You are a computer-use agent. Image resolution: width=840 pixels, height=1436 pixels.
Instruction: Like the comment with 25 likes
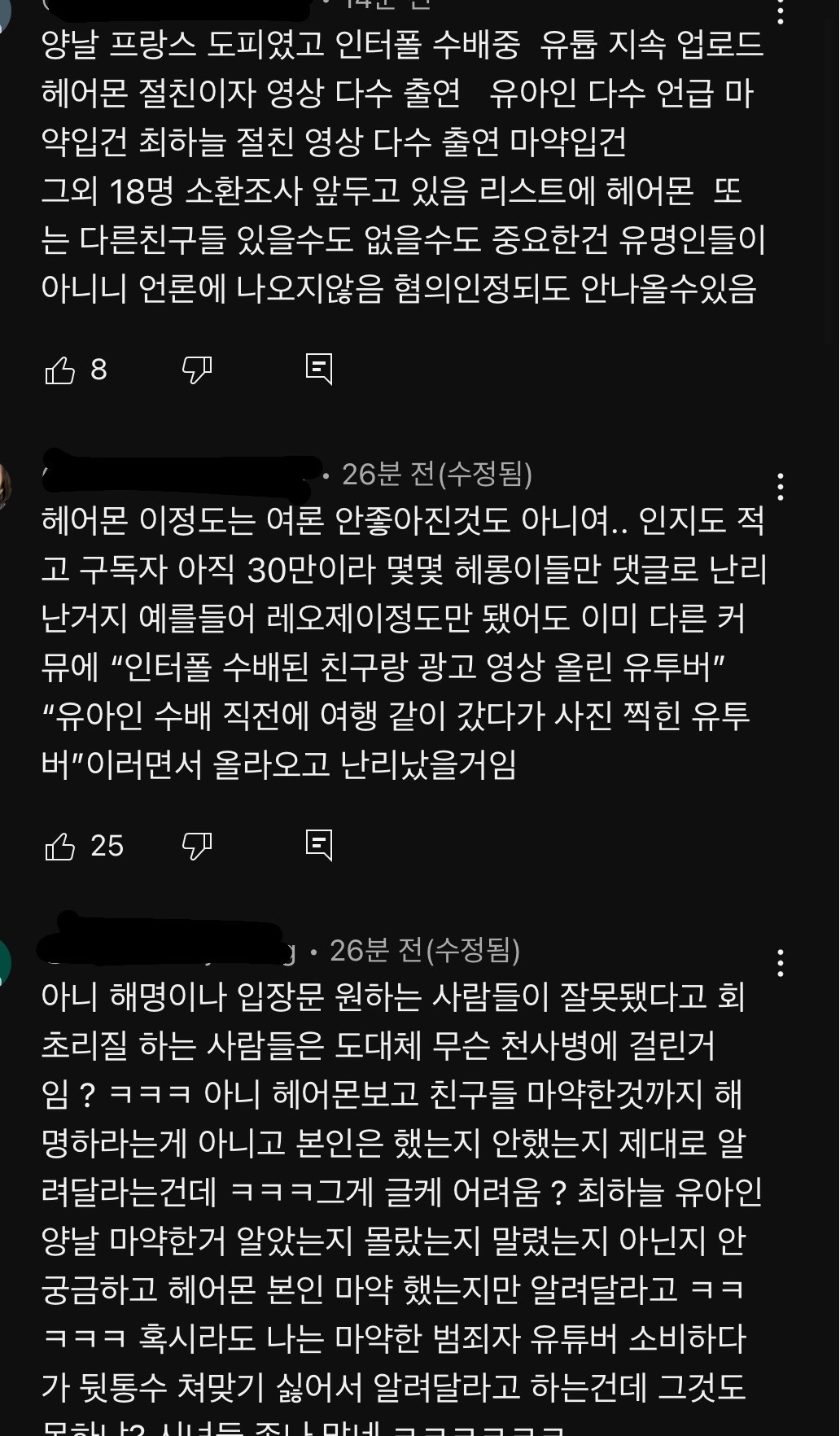click(x=60, y=846)
